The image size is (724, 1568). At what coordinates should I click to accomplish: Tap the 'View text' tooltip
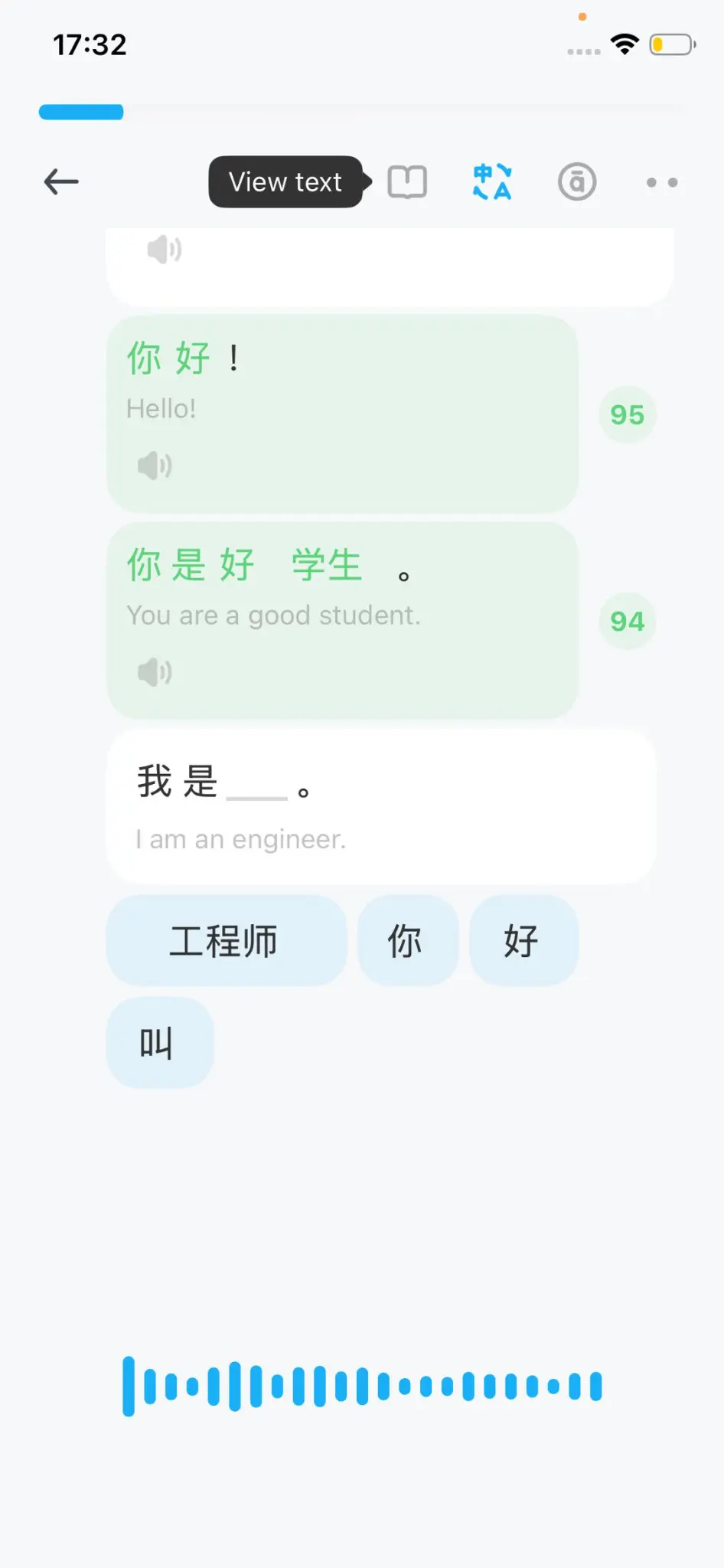[x=285, y=181]
